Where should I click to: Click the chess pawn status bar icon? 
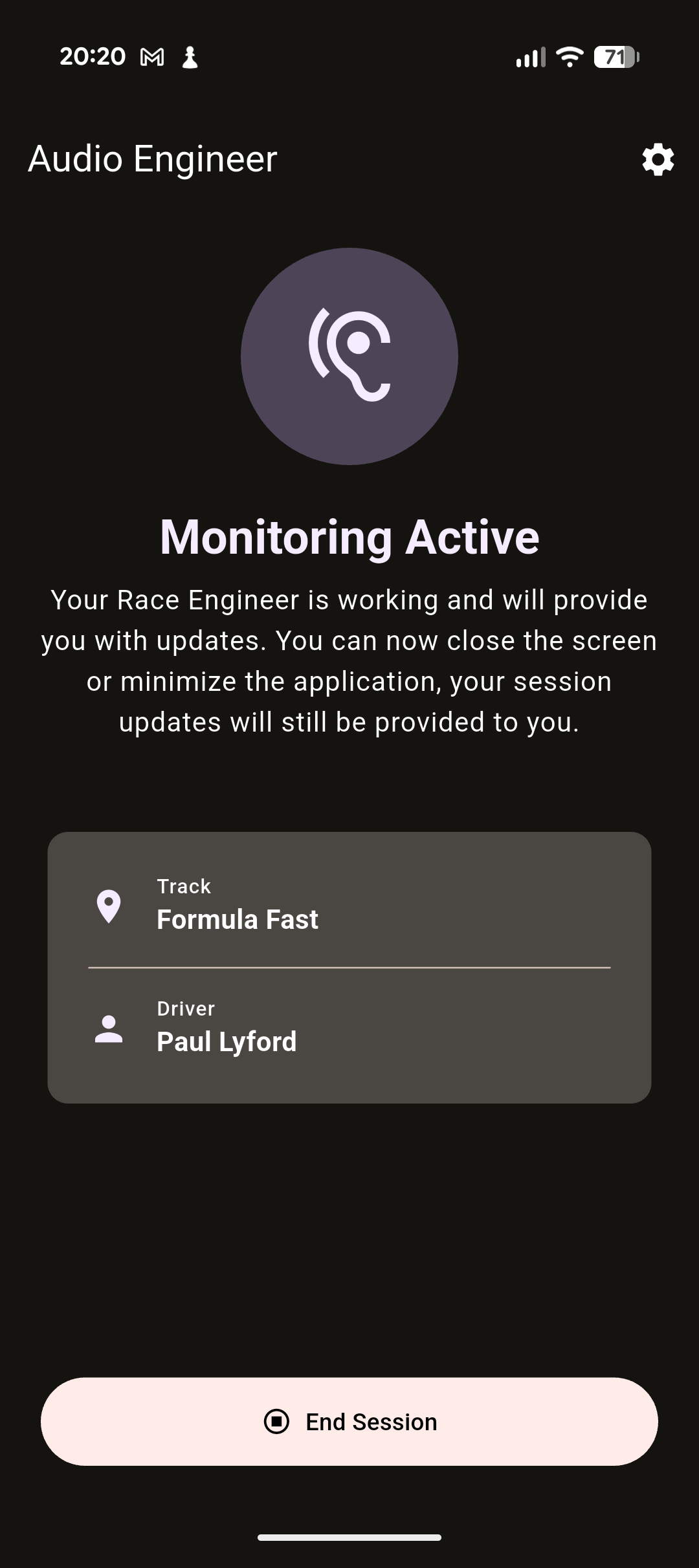point(188,58)
